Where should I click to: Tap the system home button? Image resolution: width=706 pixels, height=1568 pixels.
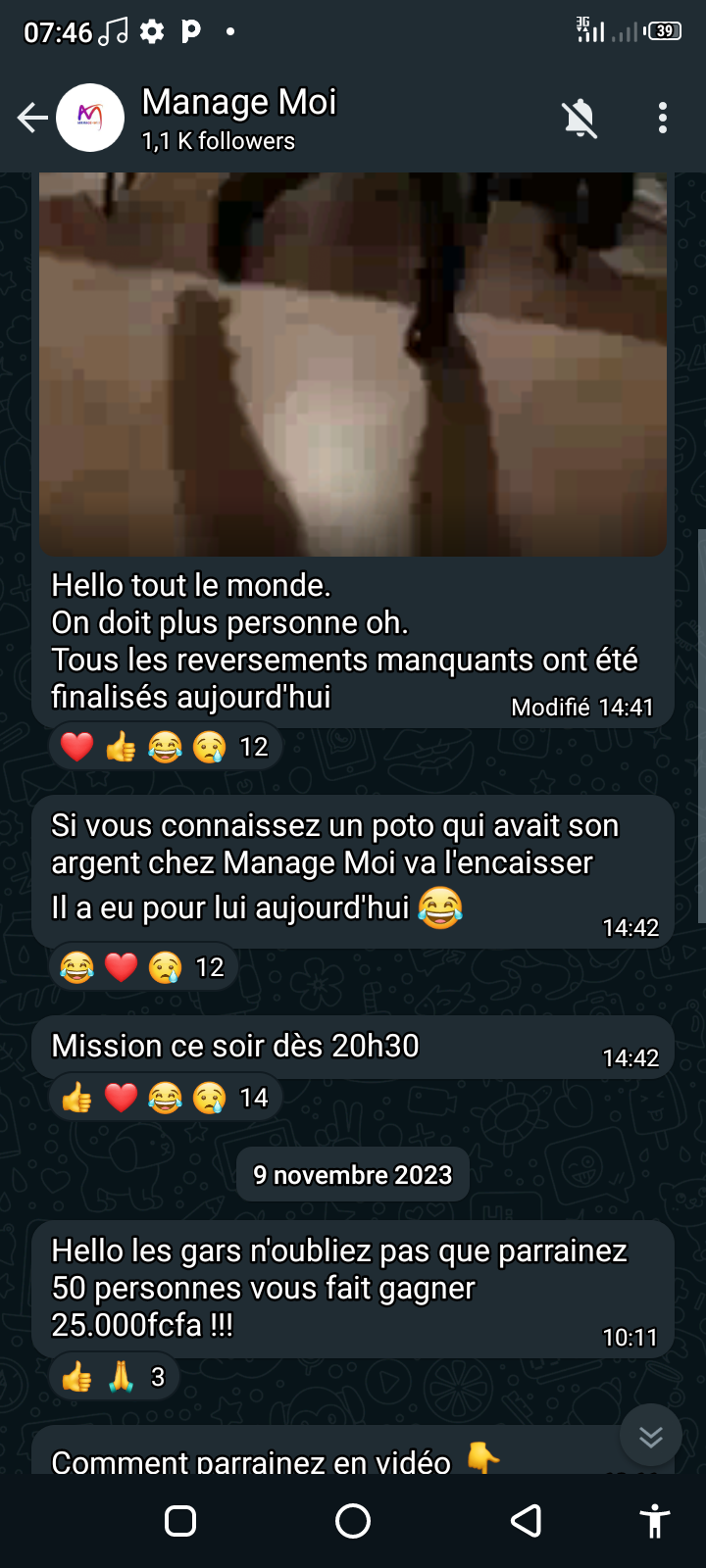(353, 1521)
